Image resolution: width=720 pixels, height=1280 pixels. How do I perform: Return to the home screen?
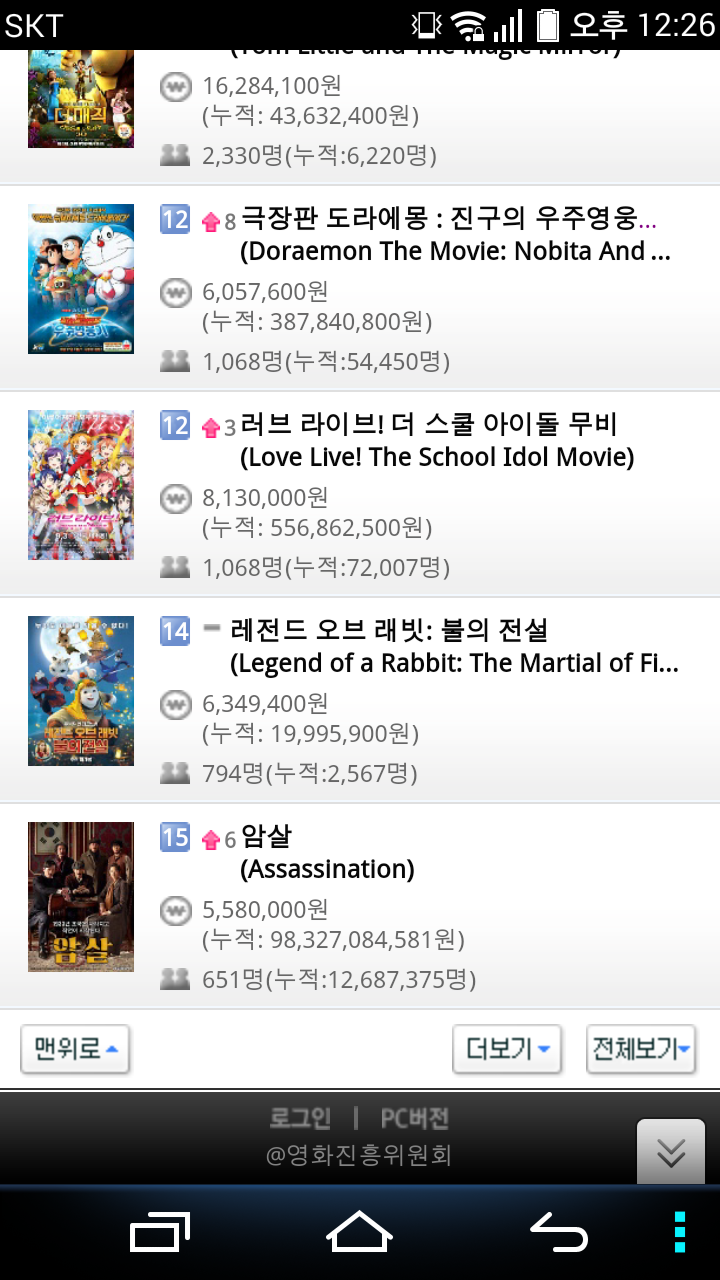(x=360, y=1232)
